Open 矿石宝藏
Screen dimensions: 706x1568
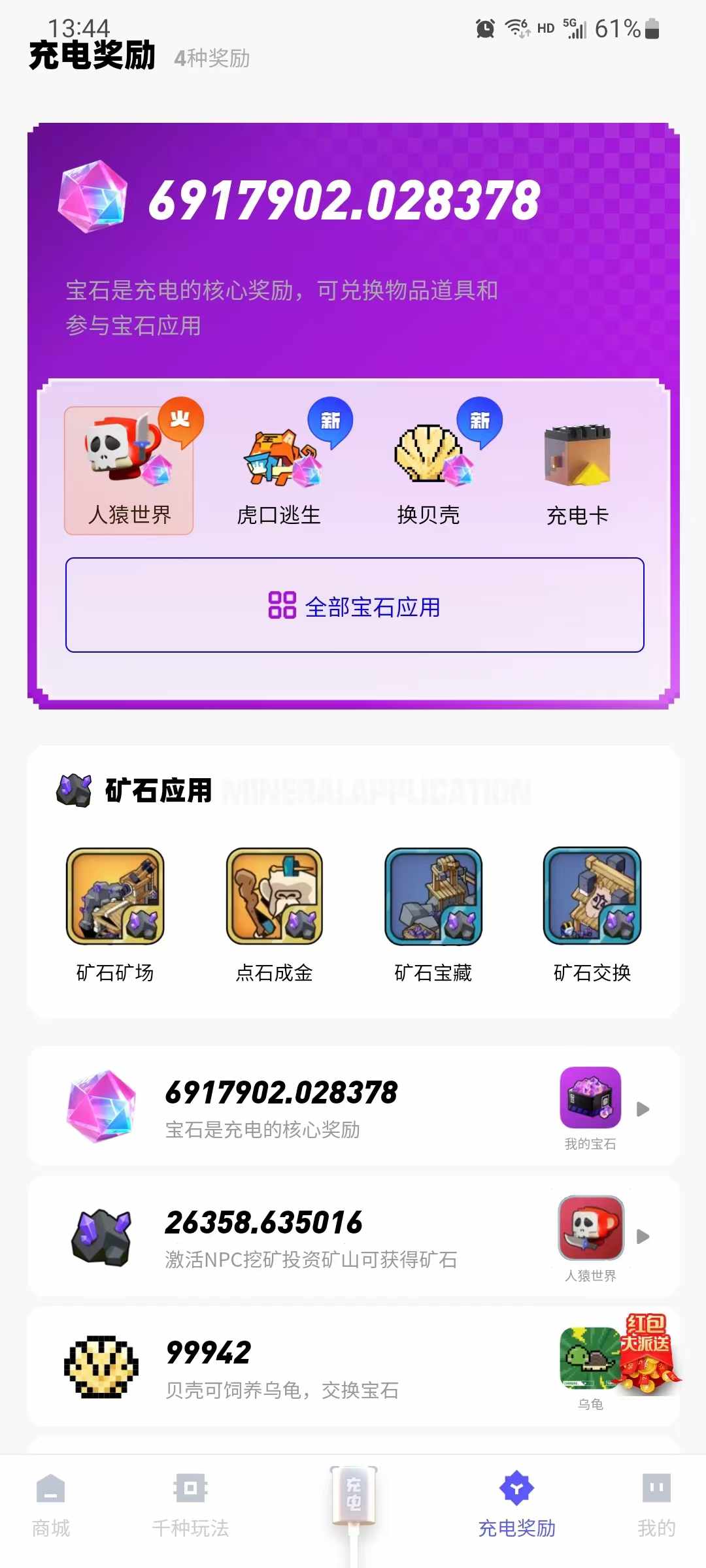click(433, 913)
